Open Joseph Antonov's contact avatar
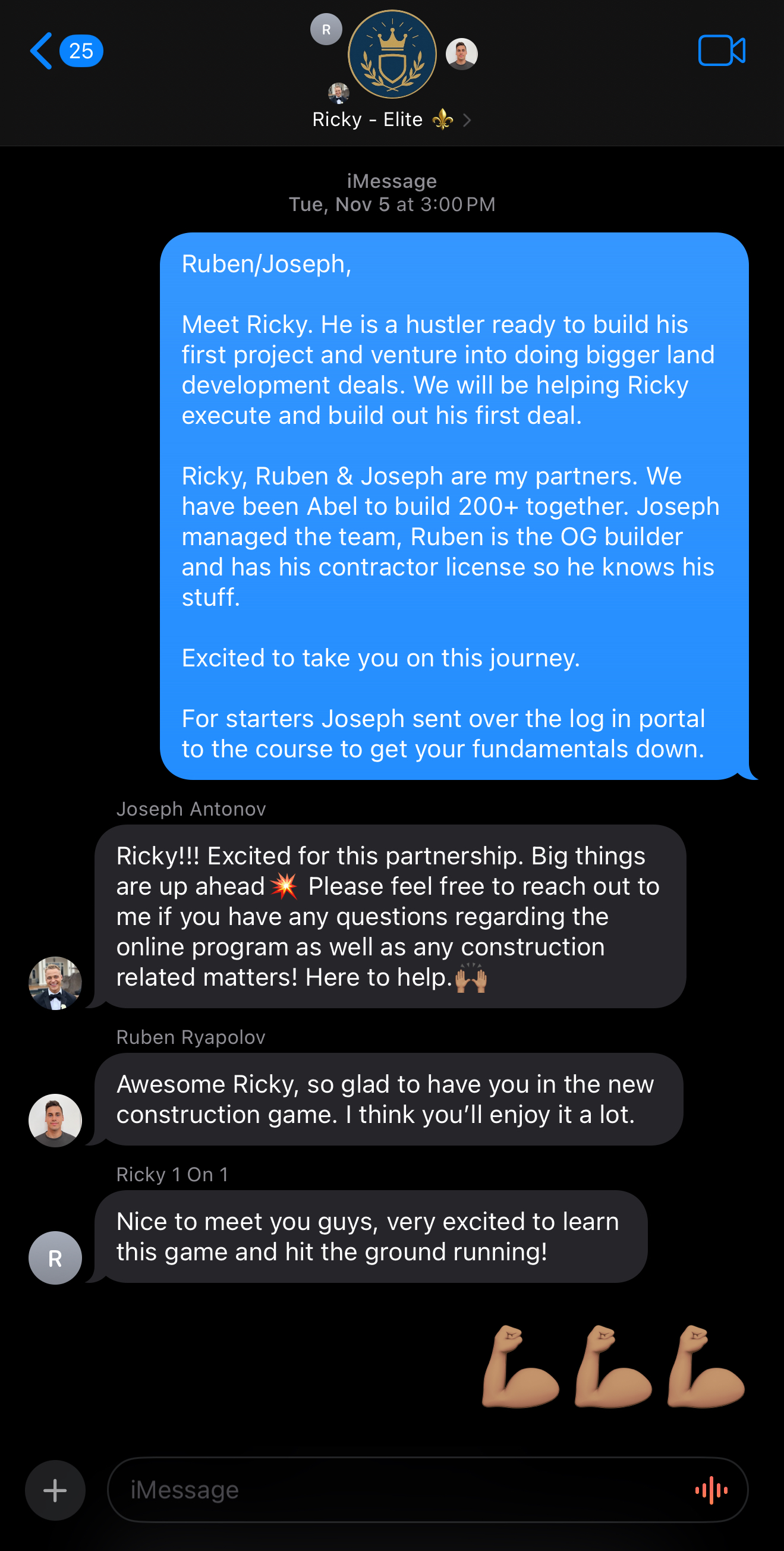The height and width of the screenshot is (1551, 784). [x=55, y=983]
